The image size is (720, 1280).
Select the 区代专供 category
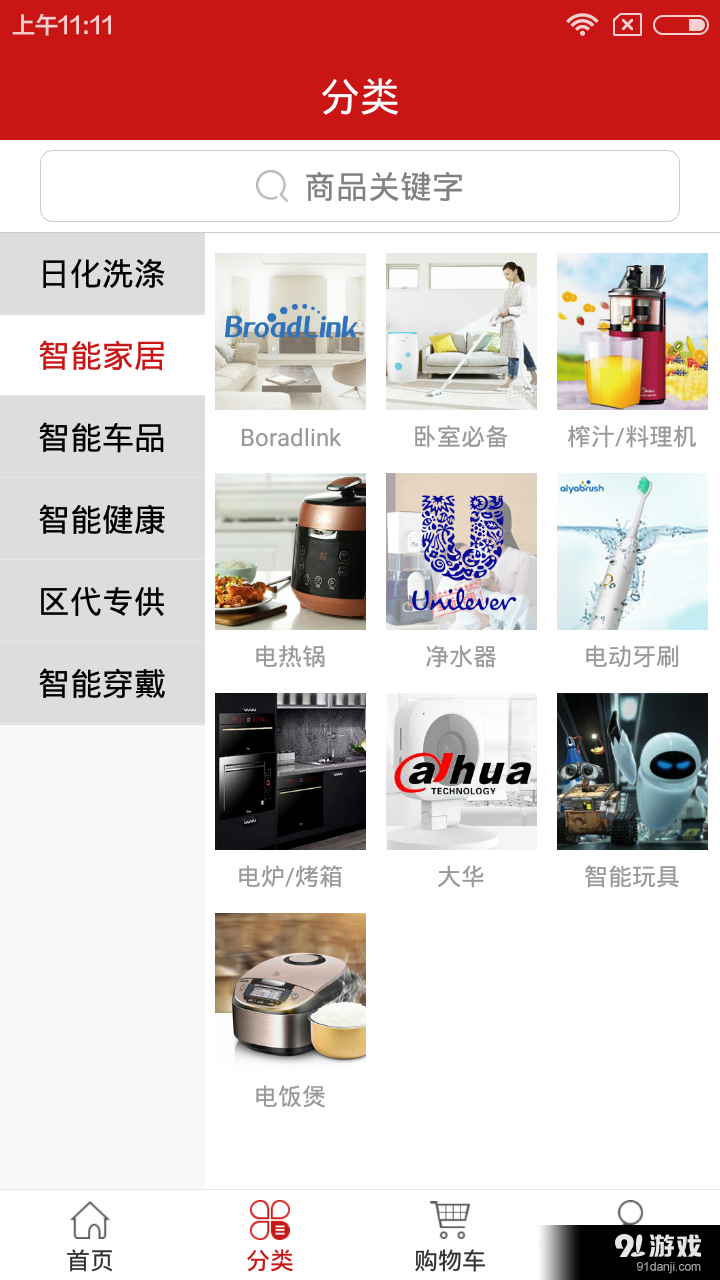coord(100,601)
